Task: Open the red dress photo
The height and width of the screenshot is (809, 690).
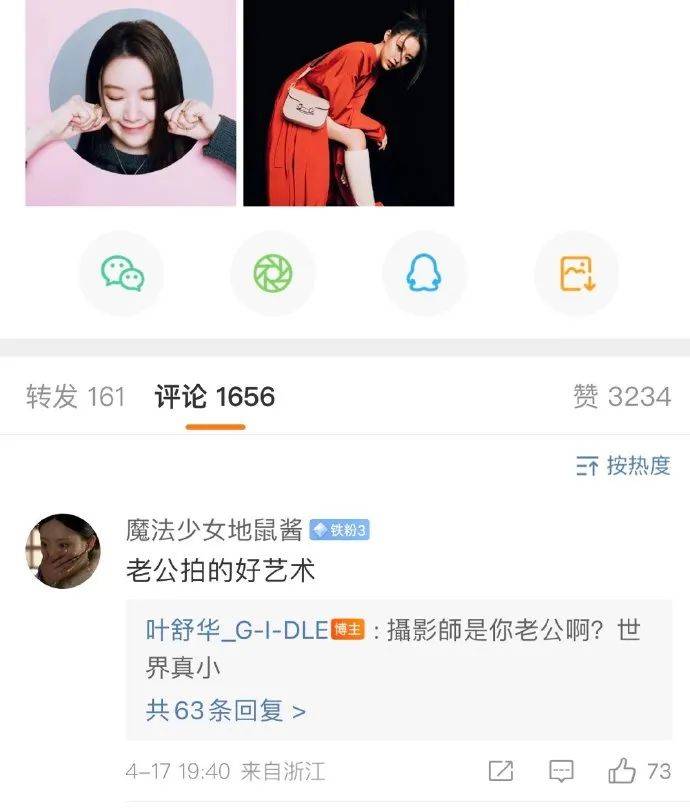Action: pos(348,102)
